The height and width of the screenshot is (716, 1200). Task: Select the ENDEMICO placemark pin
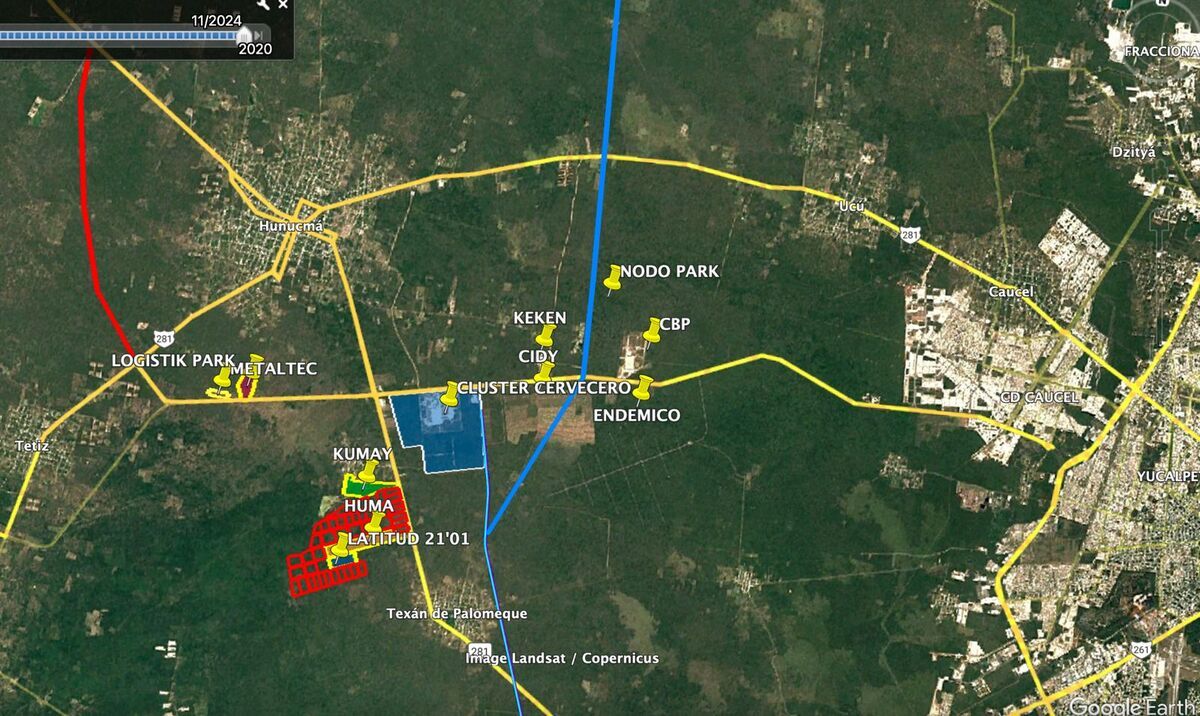[643, 386]
